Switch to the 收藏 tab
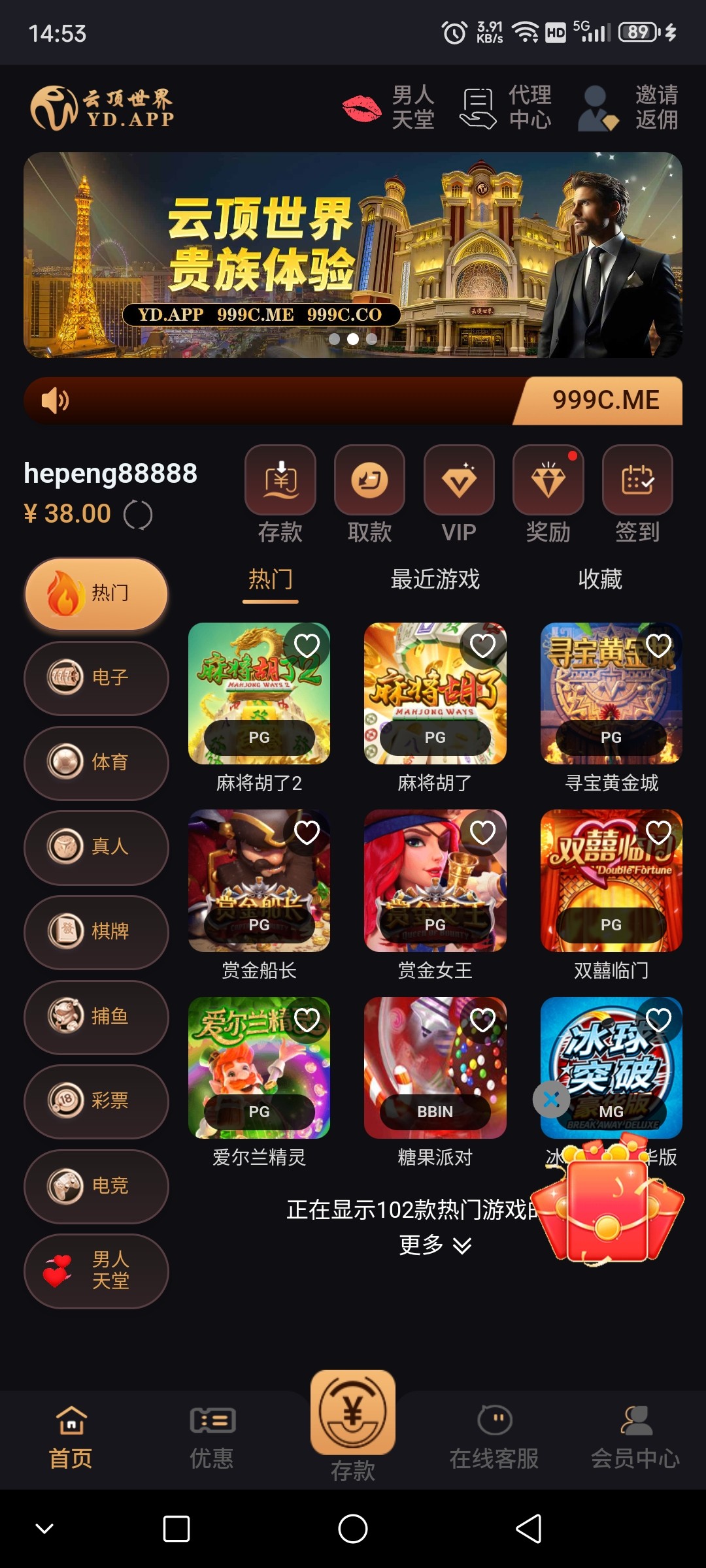Viewport: 706px width, 1568px height. [x=599, y=580]
